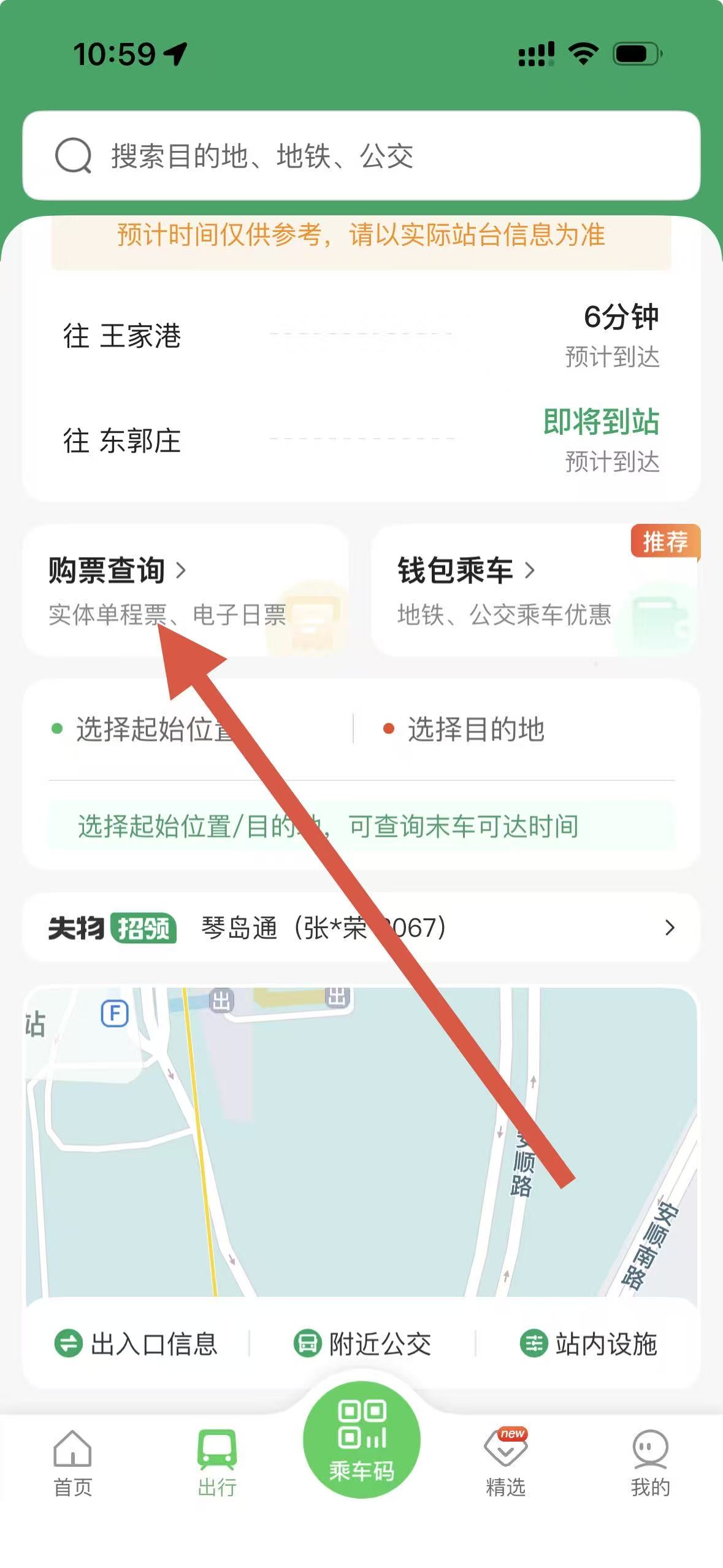Viewport: 723px width, 1568px height.
Task: Switch to the 出行 travel tab
Action: tap(216, 1462)
